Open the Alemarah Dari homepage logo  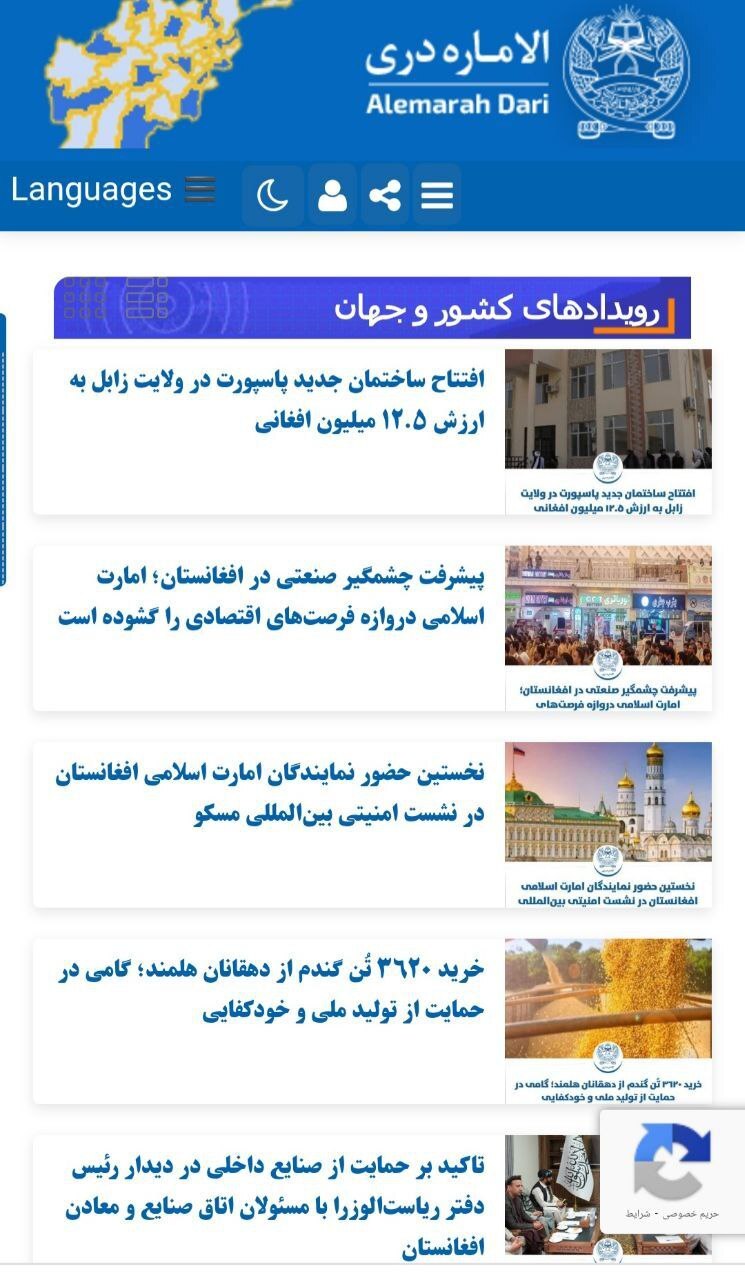click(x=532, y=73)
